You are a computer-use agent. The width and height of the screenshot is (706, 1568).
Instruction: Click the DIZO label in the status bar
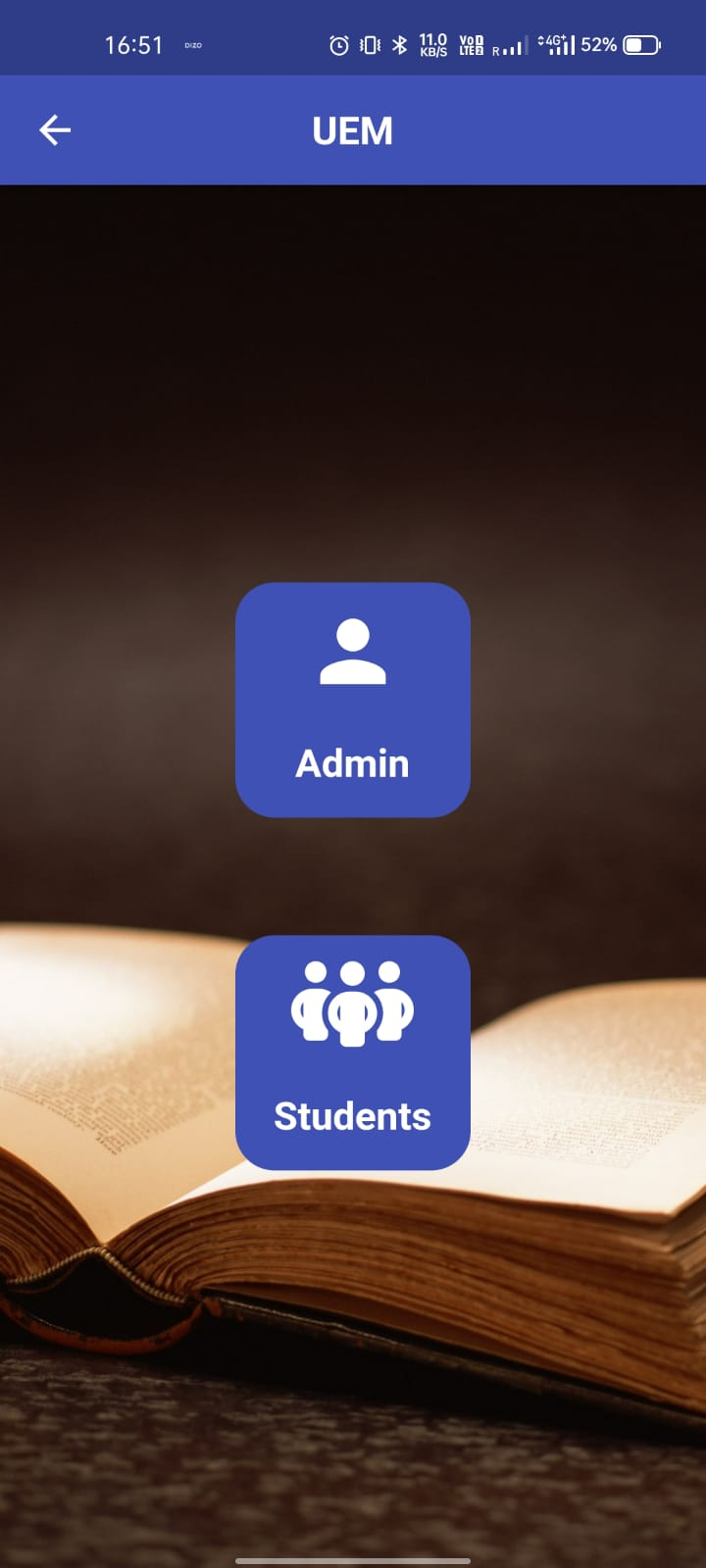(192, 45)
